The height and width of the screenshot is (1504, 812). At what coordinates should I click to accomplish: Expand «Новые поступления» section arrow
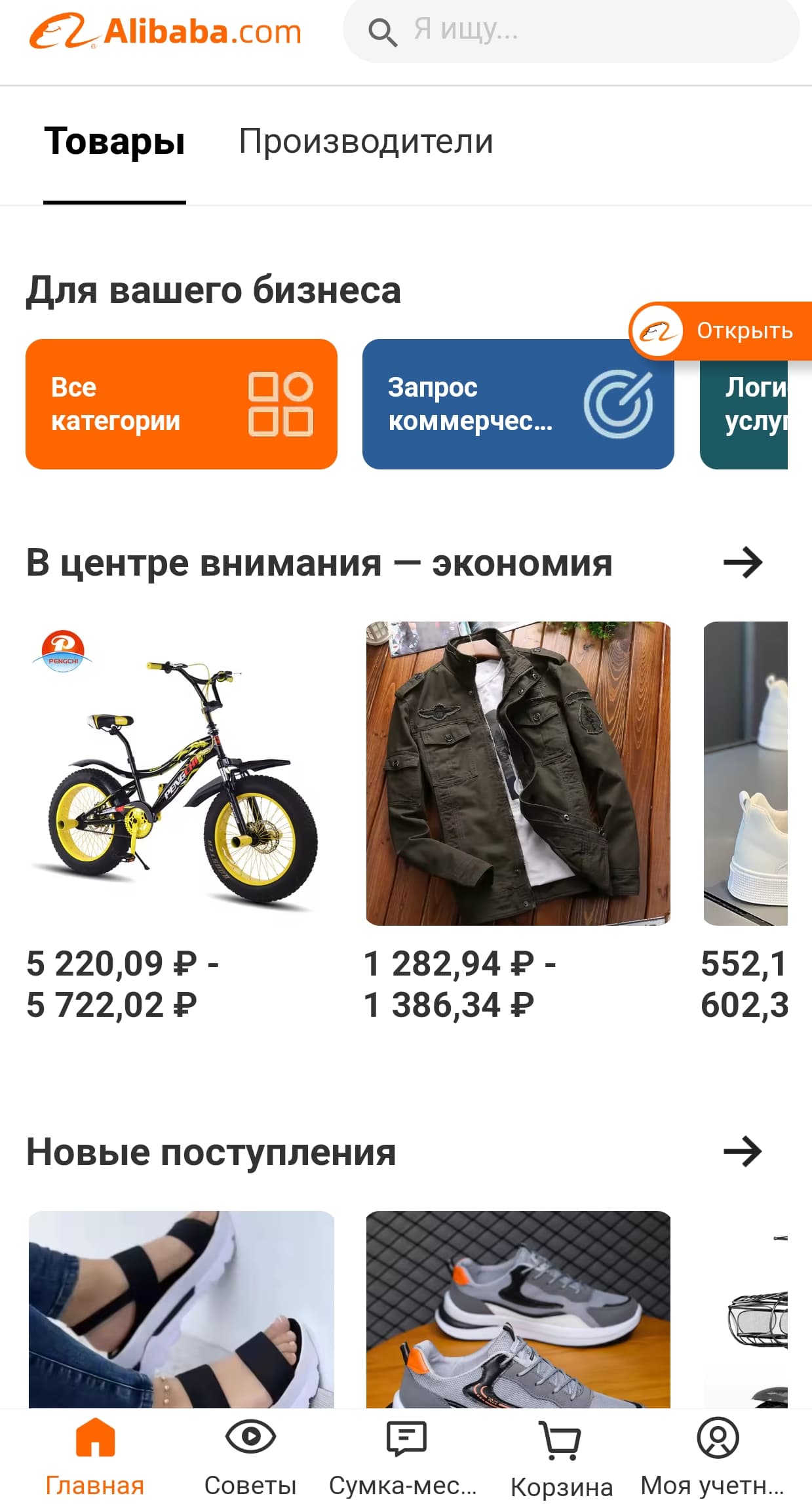743,1151
